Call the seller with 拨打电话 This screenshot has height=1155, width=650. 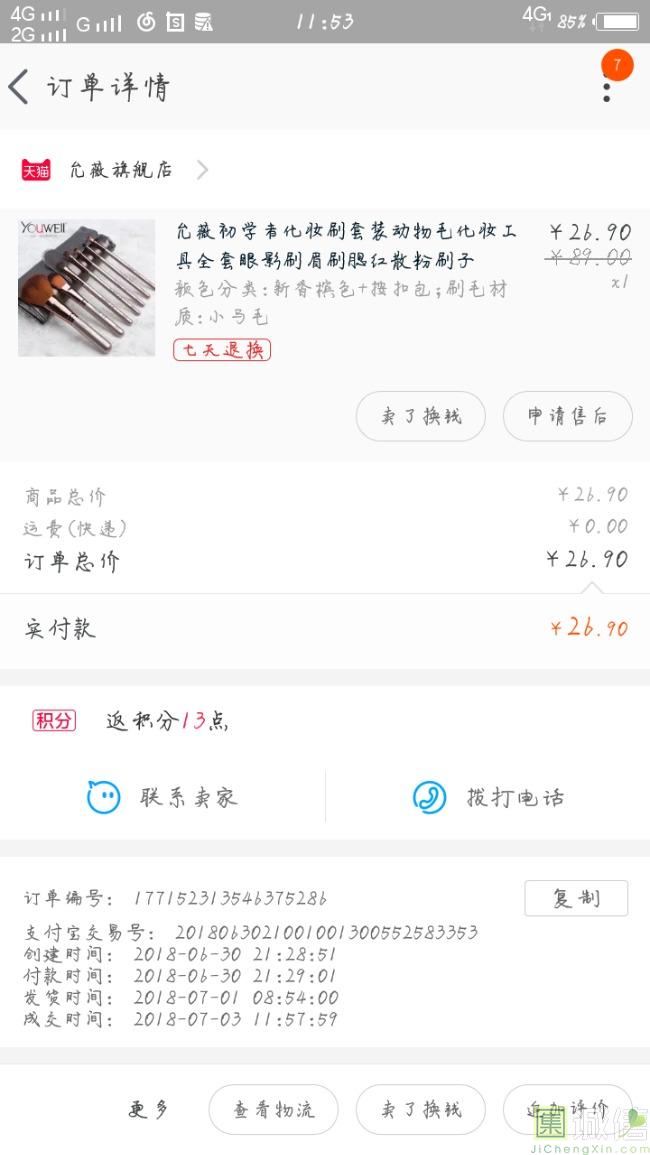488,797
